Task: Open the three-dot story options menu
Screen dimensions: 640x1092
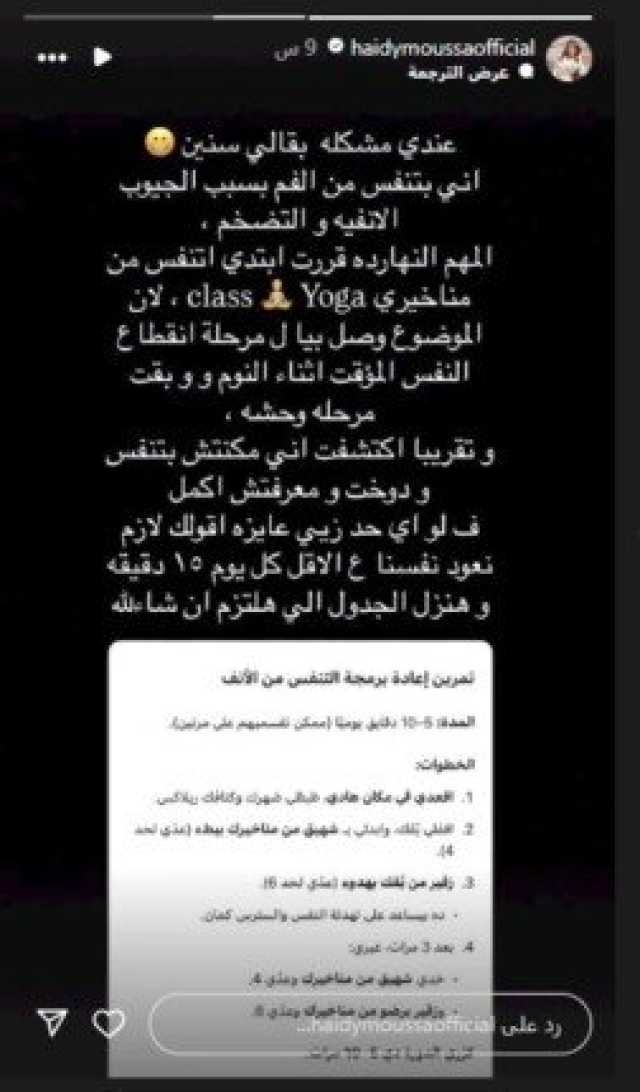Action: (52, 58)
